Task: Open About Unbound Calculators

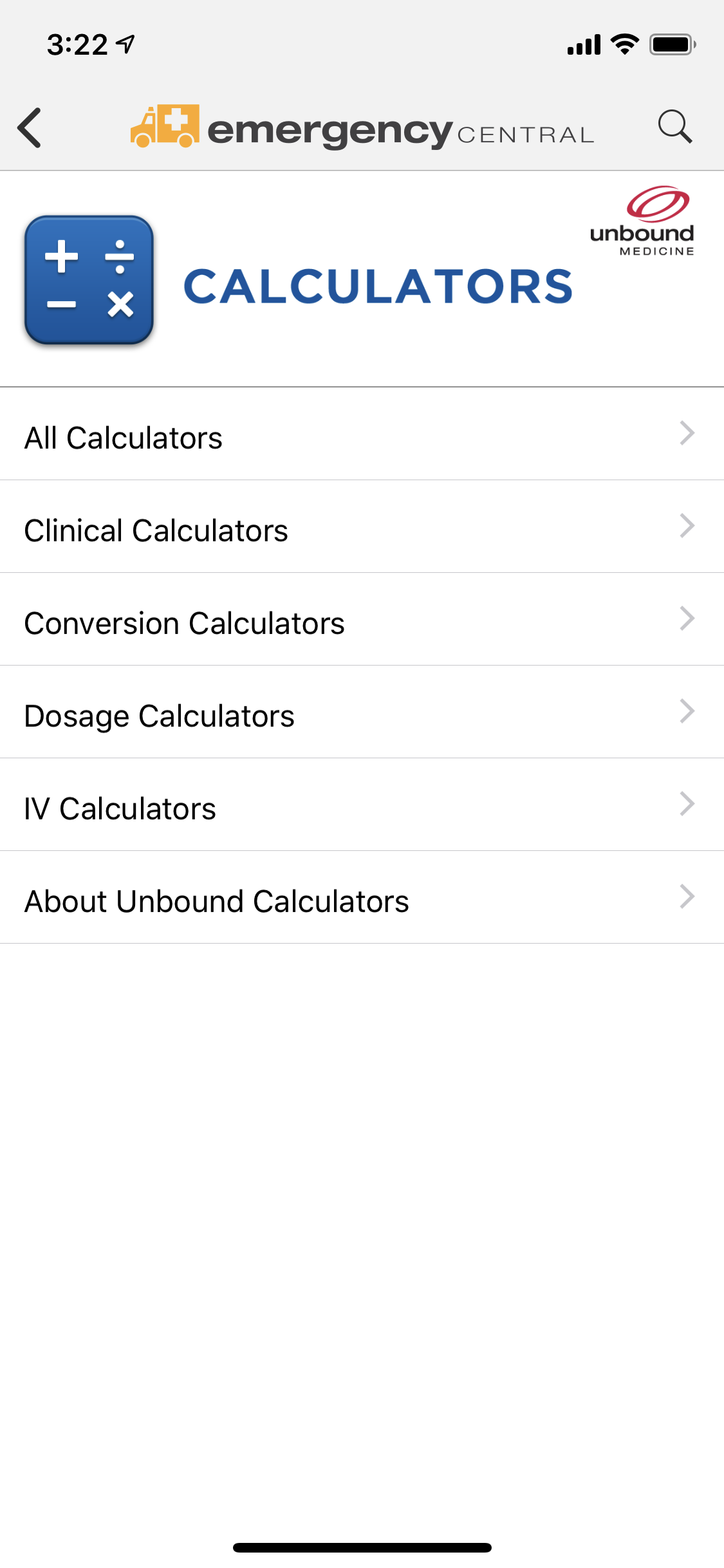Action: [x=362, y=897]
